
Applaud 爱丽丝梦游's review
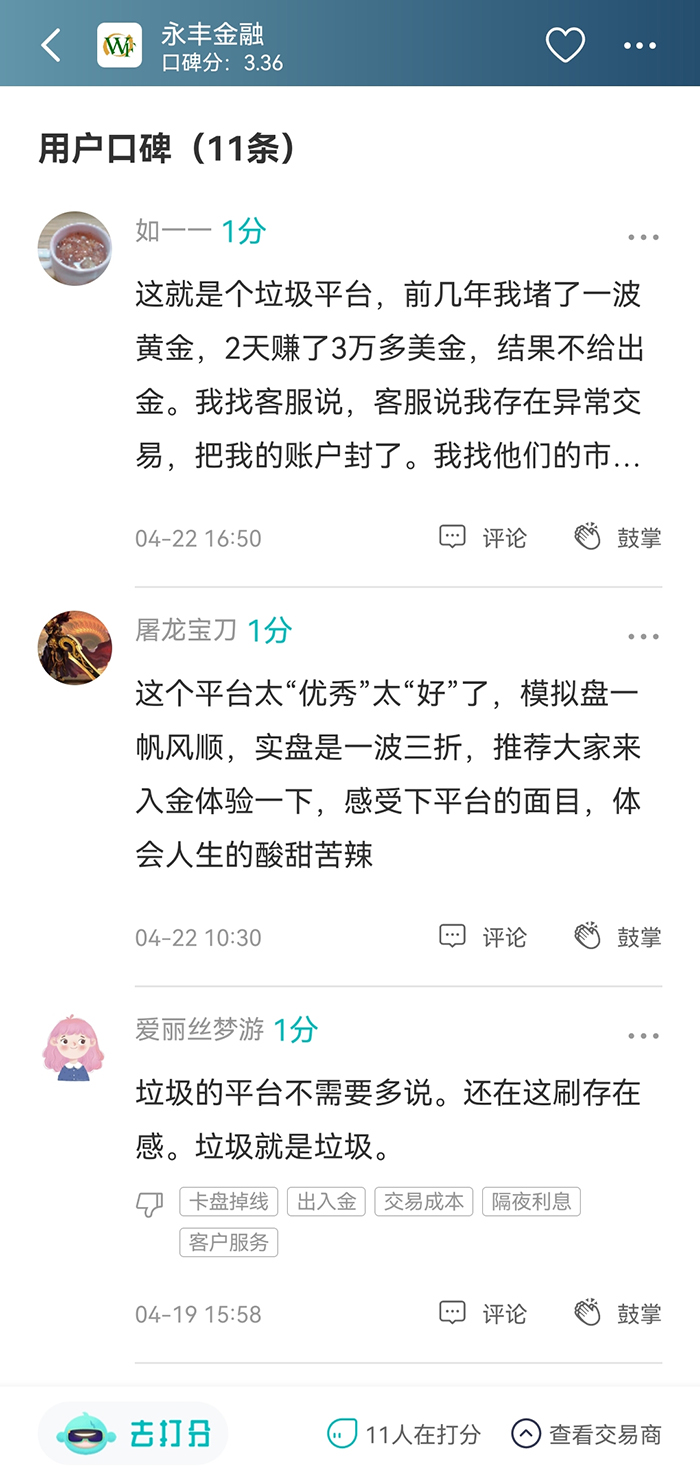618,1313
